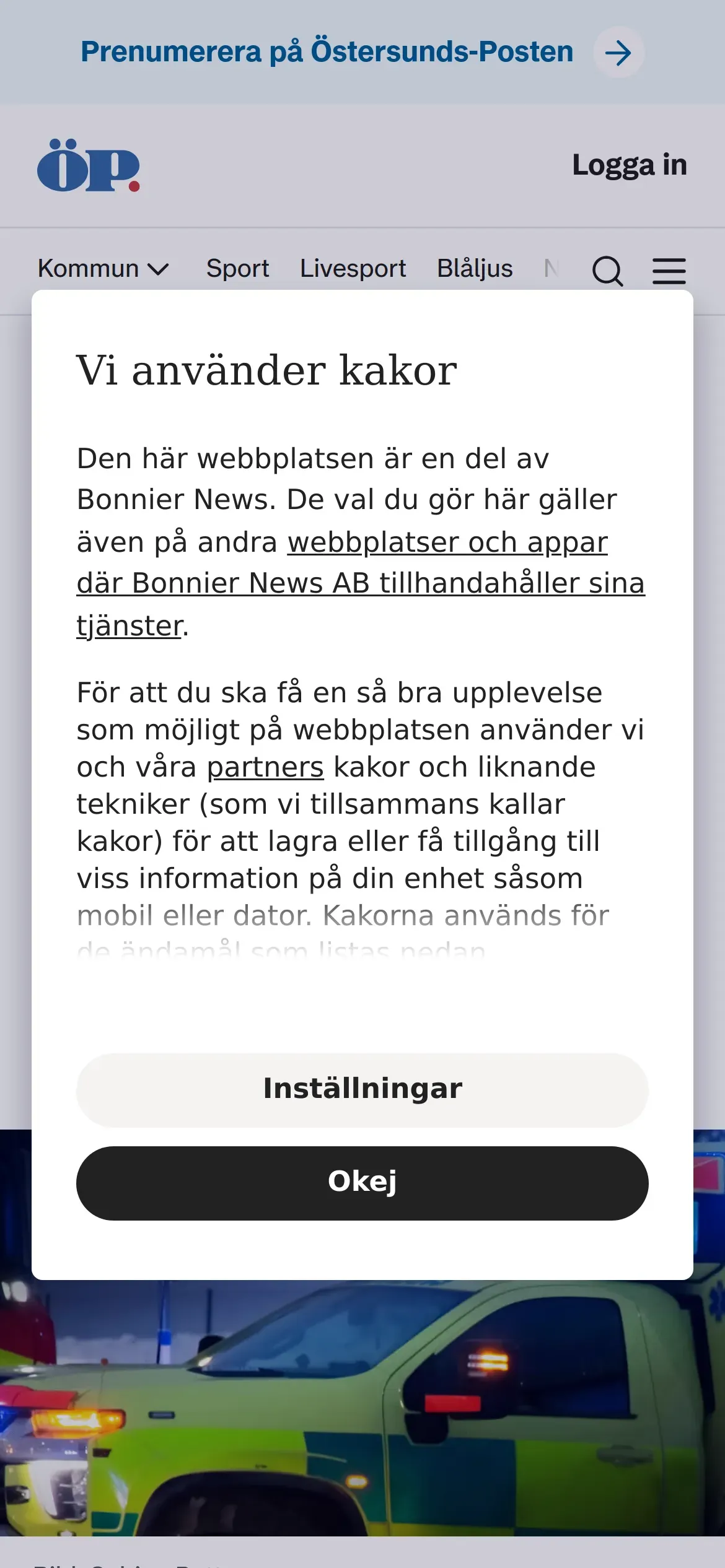Image resolution: width=725 pixels, height=1568 pixels.
Task: Expand the Kommun dropdown
Action: click(x=103, y=269)
